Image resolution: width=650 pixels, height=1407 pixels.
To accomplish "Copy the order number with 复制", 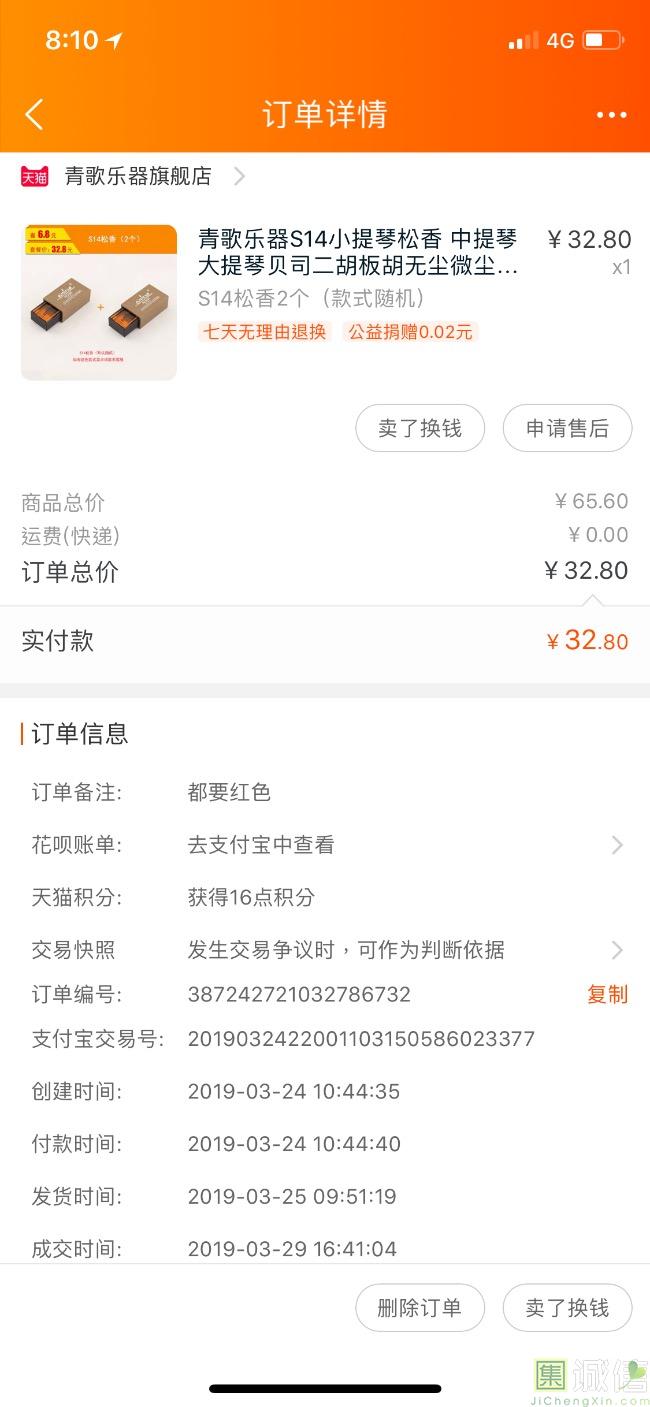I will click(x=607, y=994).
